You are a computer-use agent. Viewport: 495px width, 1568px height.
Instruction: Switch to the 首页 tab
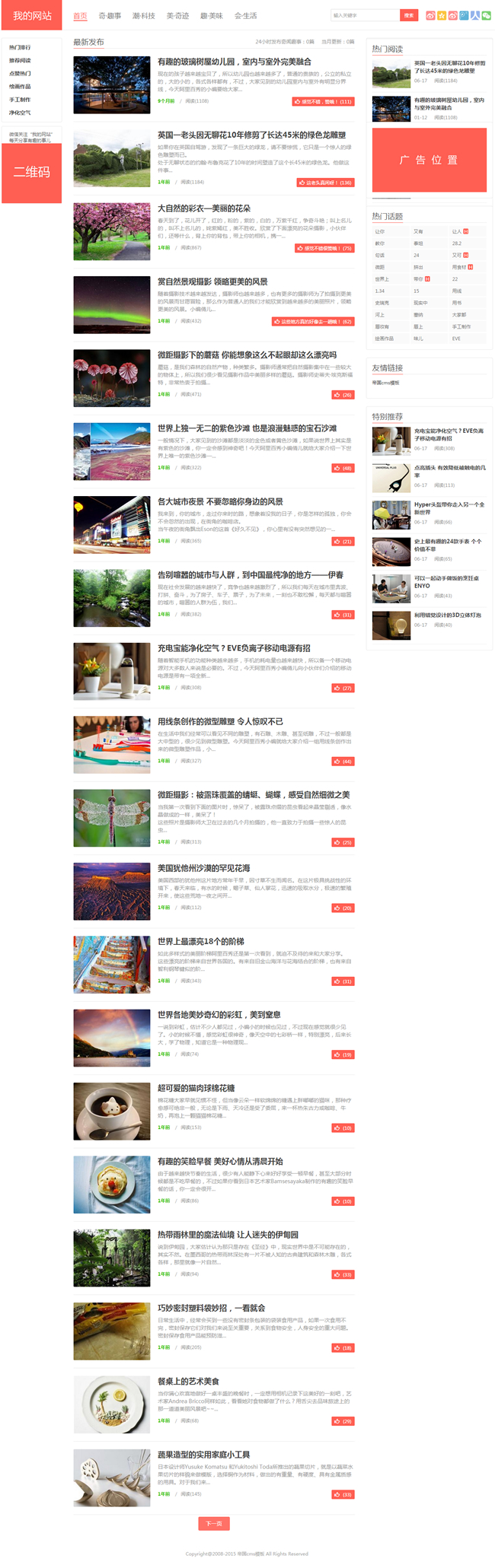[x=80, y=16]
